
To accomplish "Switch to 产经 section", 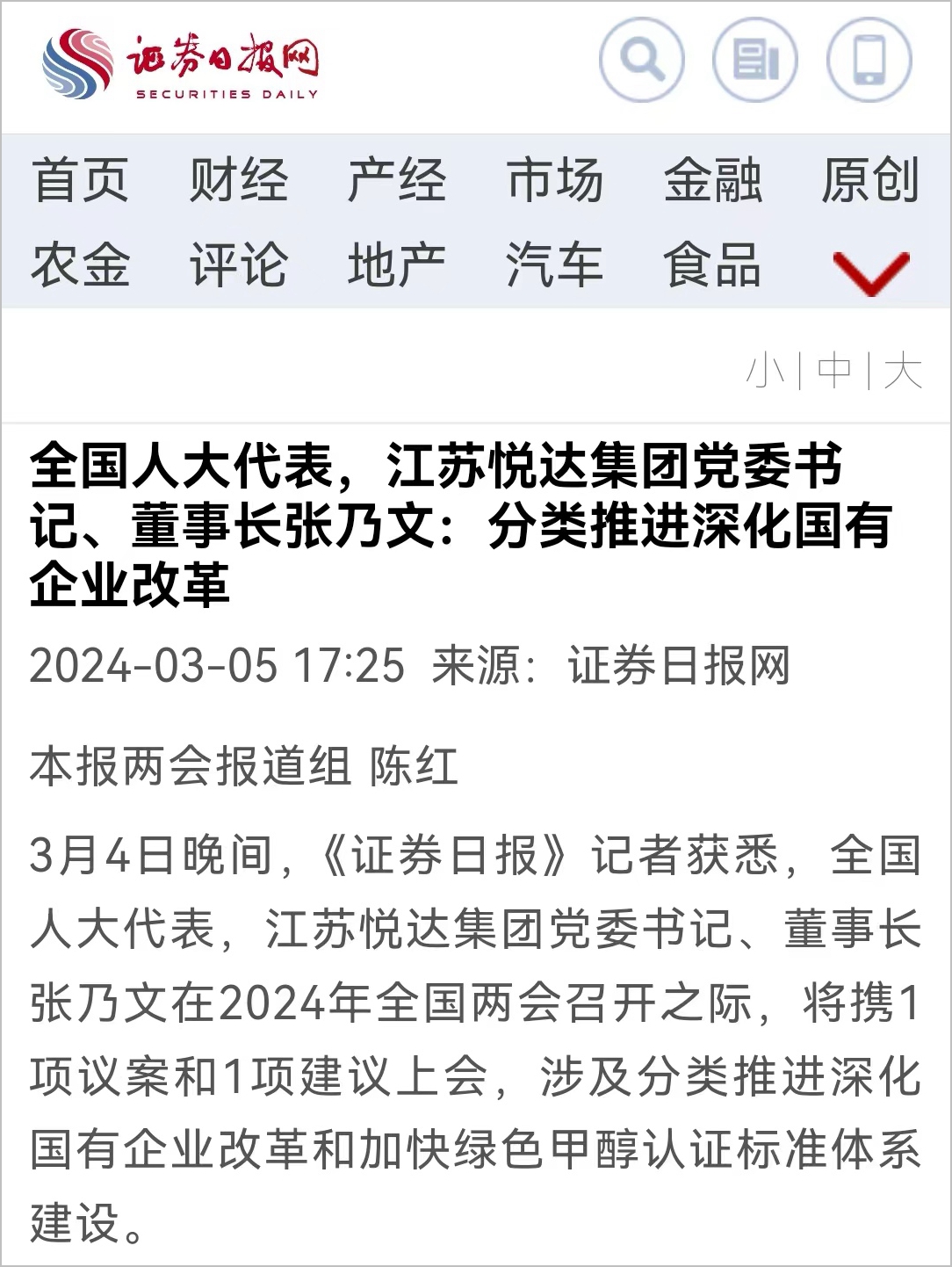I will pos(397,180).
